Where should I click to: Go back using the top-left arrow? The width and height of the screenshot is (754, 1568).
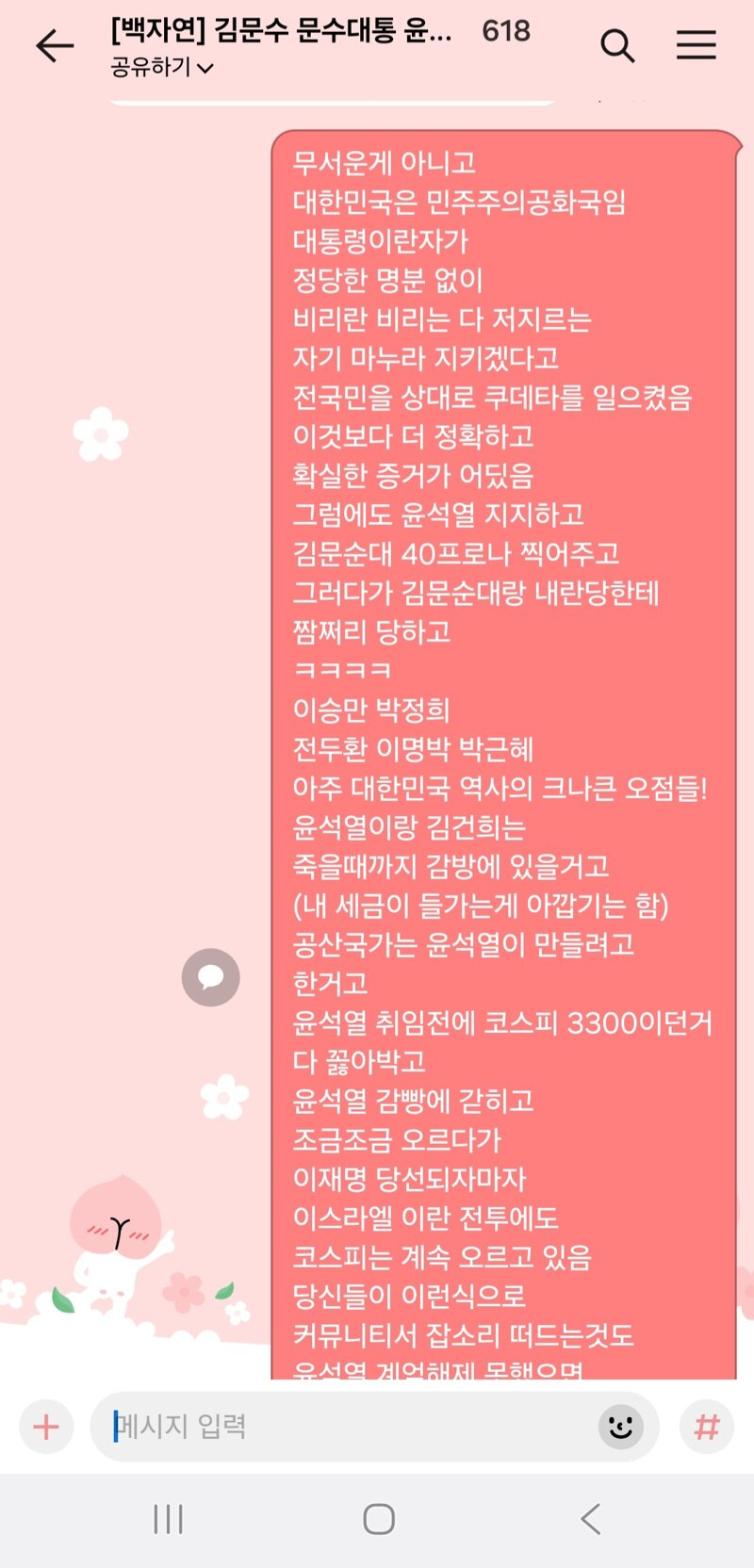click(54, 45)
